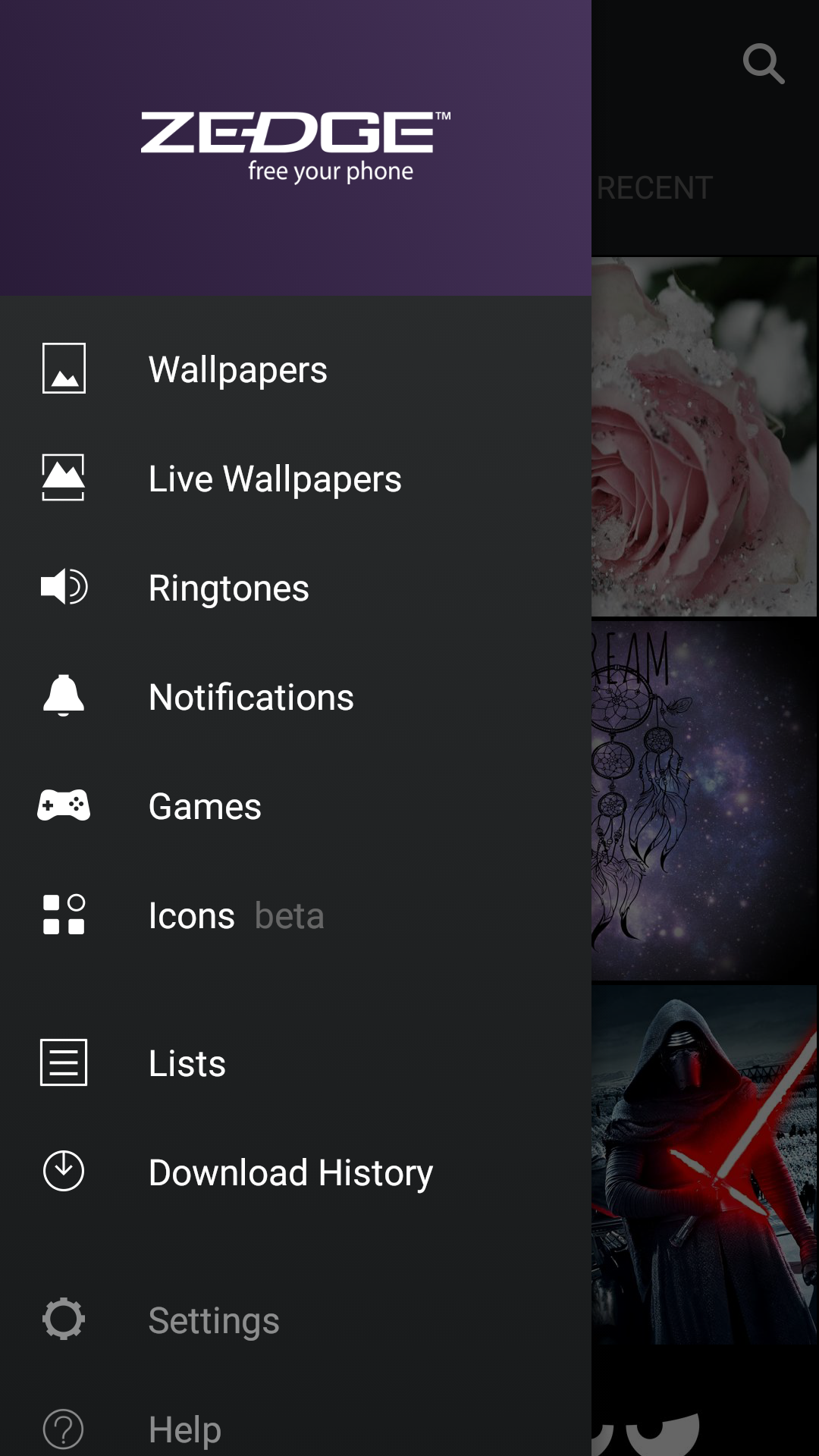Switch to the RECENT tab

655,188
